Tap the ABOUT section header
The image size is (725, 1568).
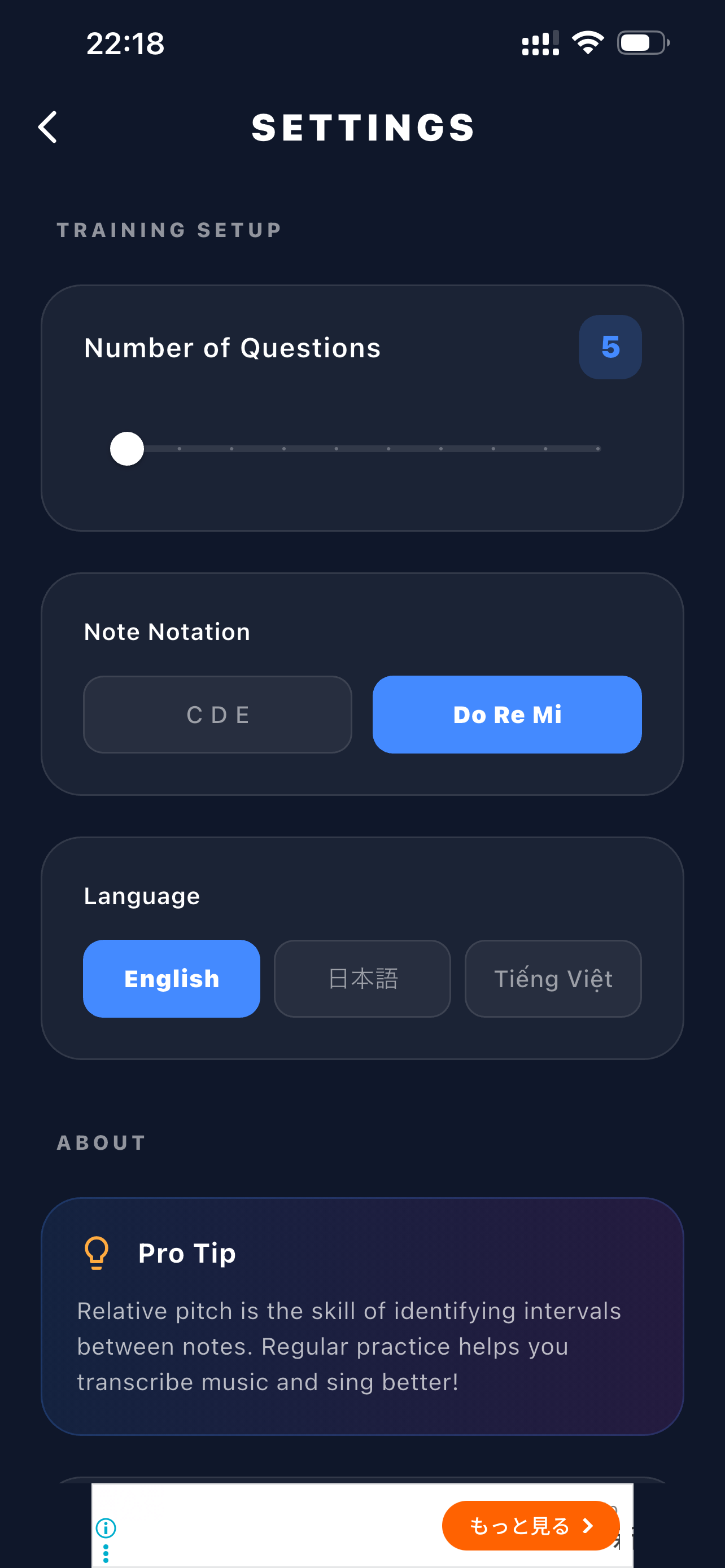pos(101,1142)
